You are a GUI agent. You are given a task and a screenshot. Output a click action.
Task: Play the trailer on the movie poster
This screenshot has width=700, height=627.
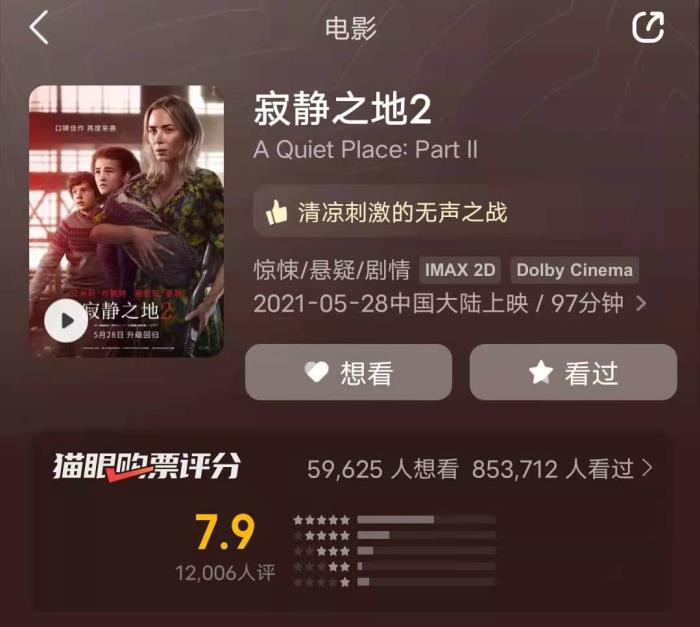pyautogui.click(x=66, y=320)
